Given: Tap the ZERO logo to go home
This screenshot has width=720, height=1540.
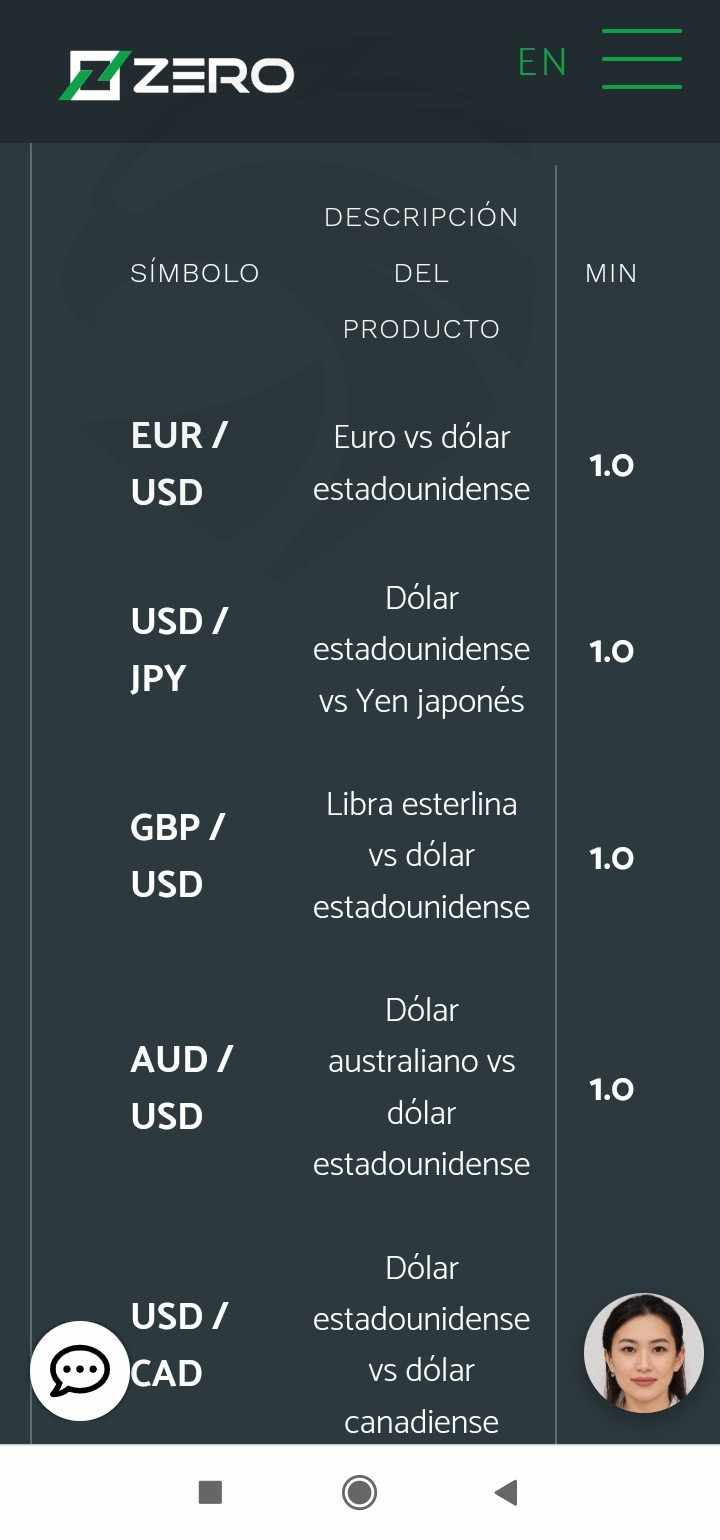Looking at the screenshot, I should pyautogui.click(x=176, y=75).
